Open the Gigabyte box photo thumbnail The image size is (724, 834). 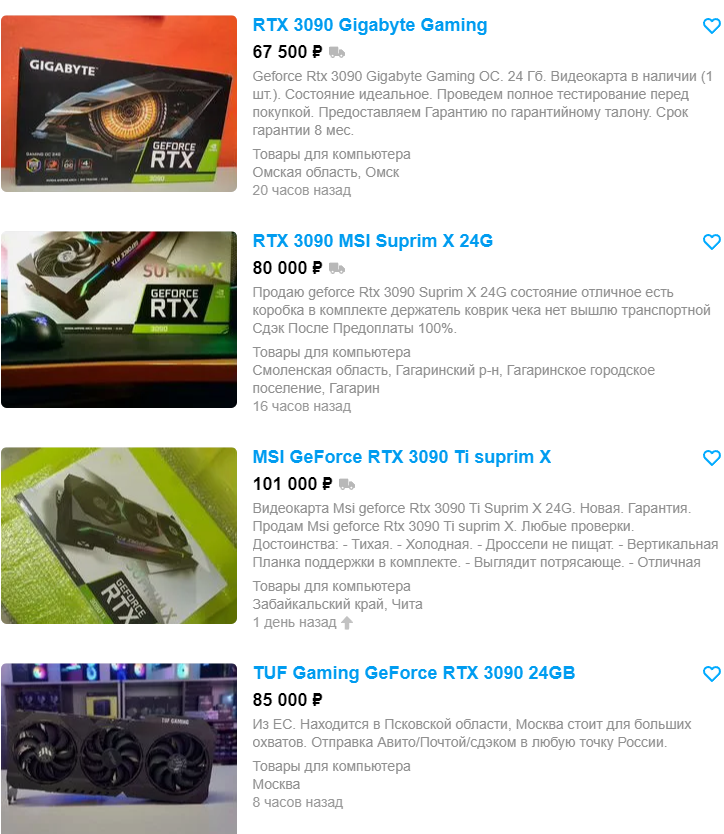(119, 104)
